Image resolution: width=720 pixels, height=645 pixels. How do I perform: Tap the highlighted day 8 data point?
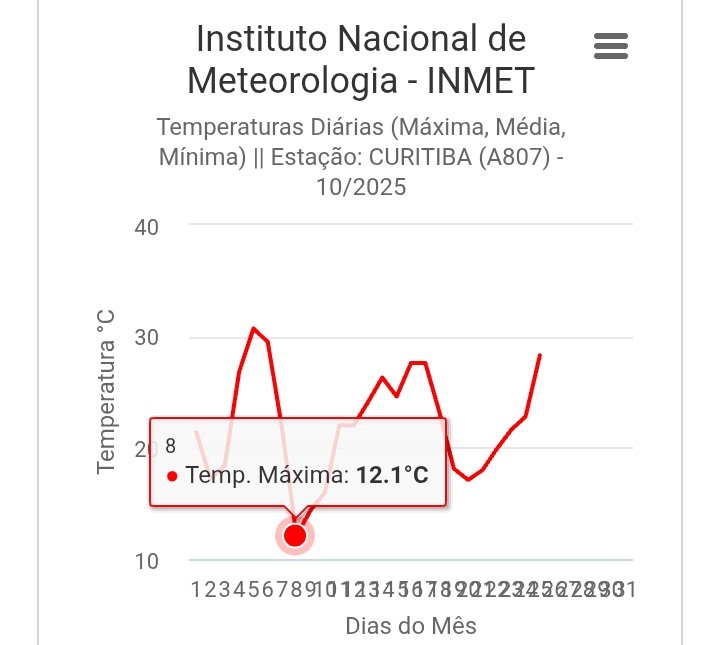point(294,536)
